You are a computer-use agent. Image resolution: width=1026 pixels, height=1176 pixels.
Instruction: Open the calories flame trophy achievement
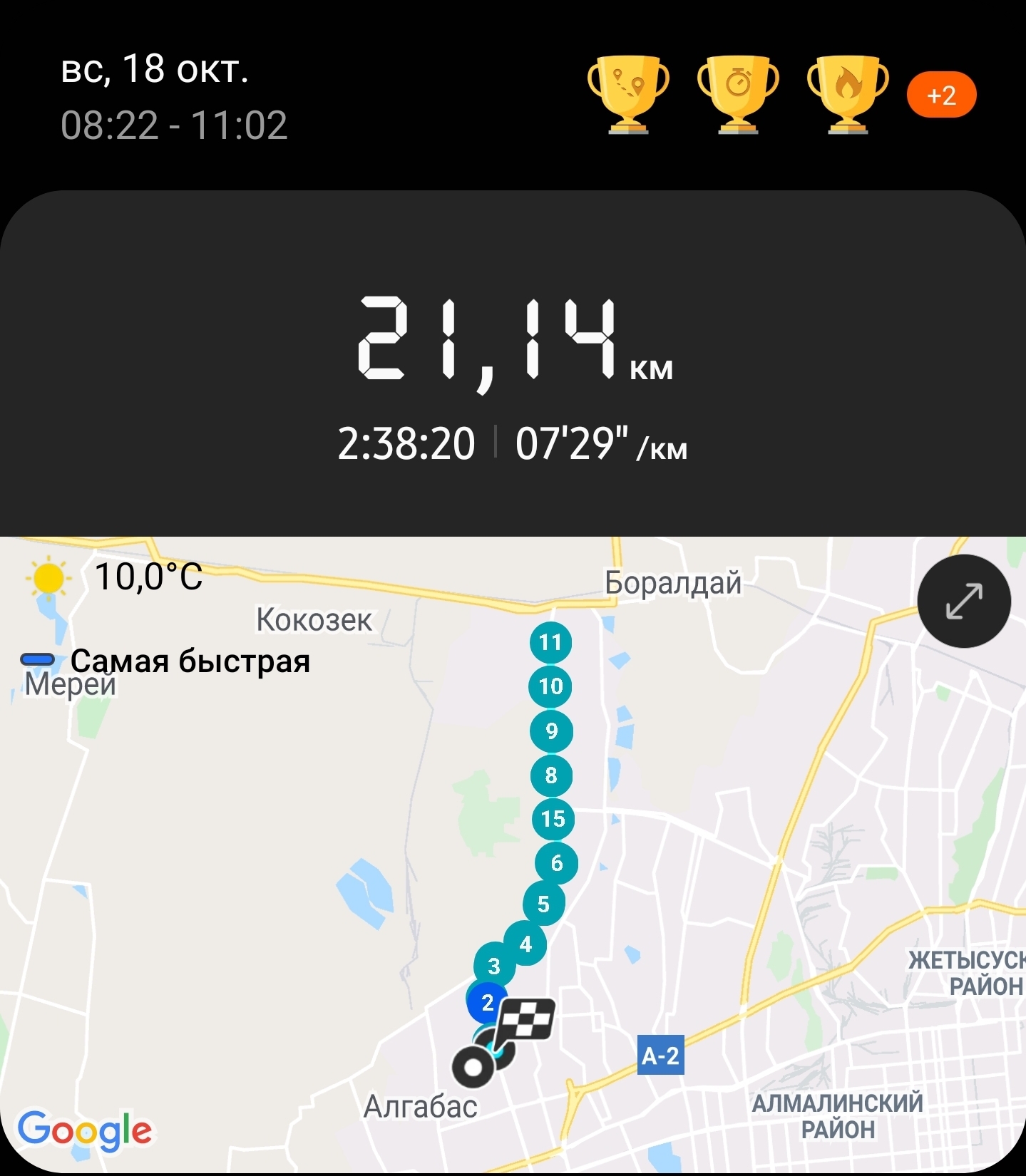[848, 94]
